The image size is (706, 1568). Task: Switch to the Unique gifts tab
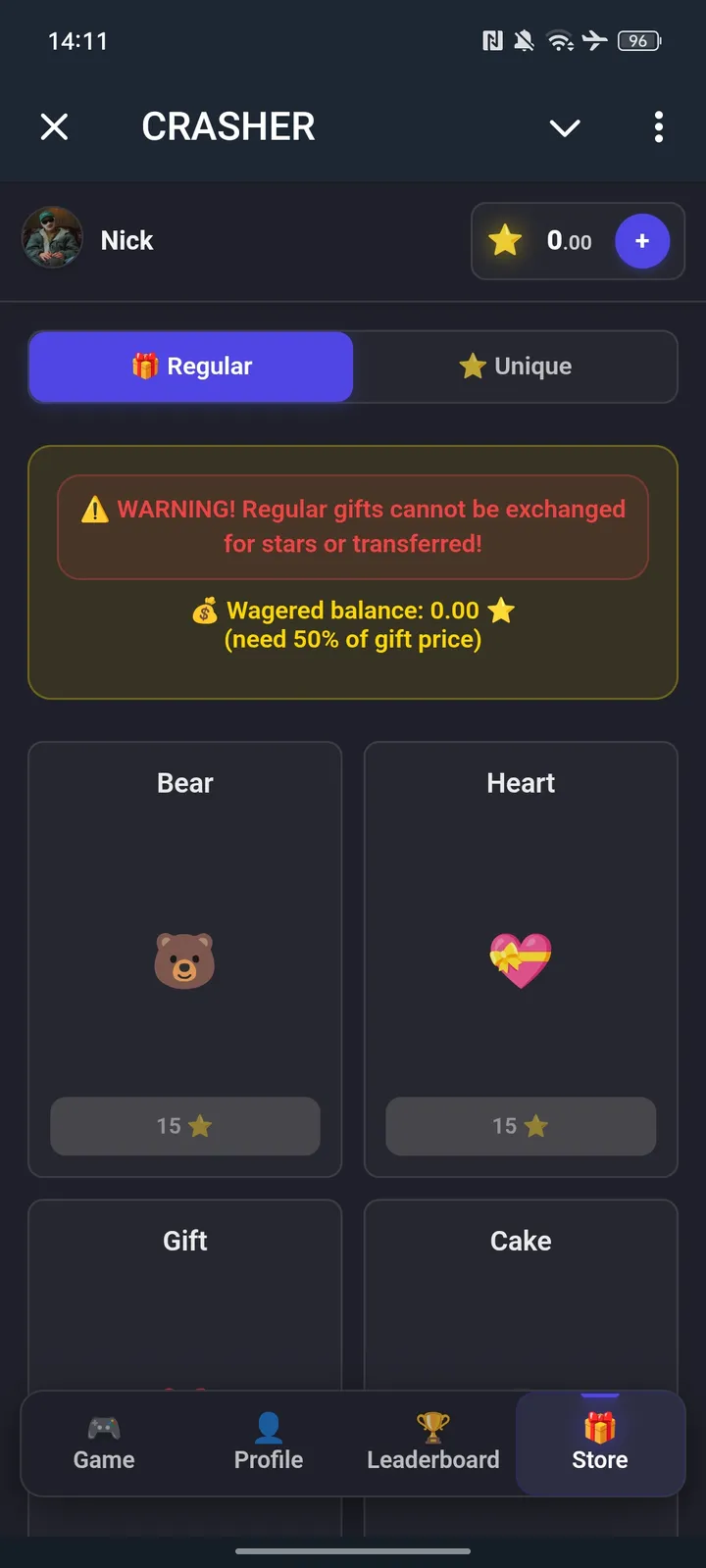[x=517, y=366]
